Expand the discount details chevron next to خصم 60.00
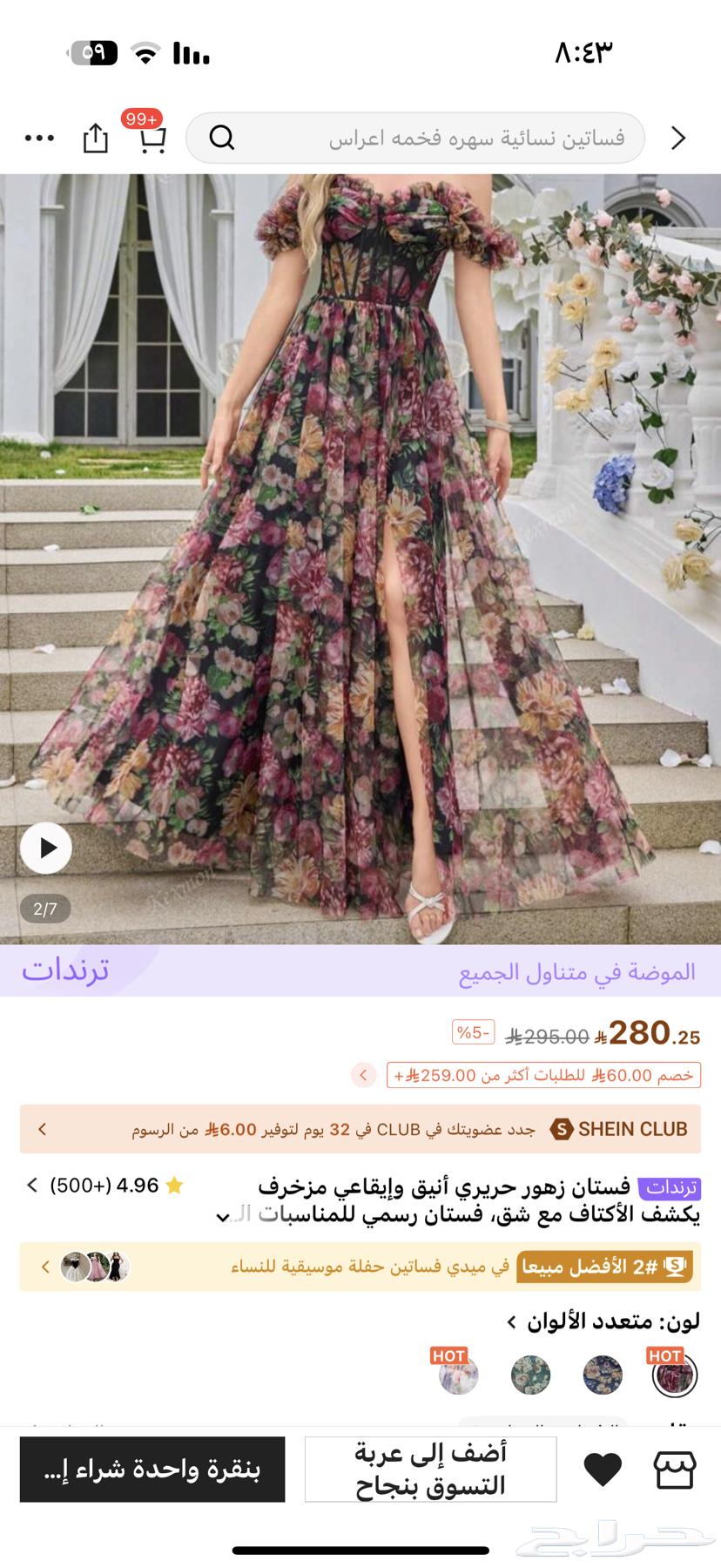This screenshot has width=721, height=1568. click(362, 1075)
